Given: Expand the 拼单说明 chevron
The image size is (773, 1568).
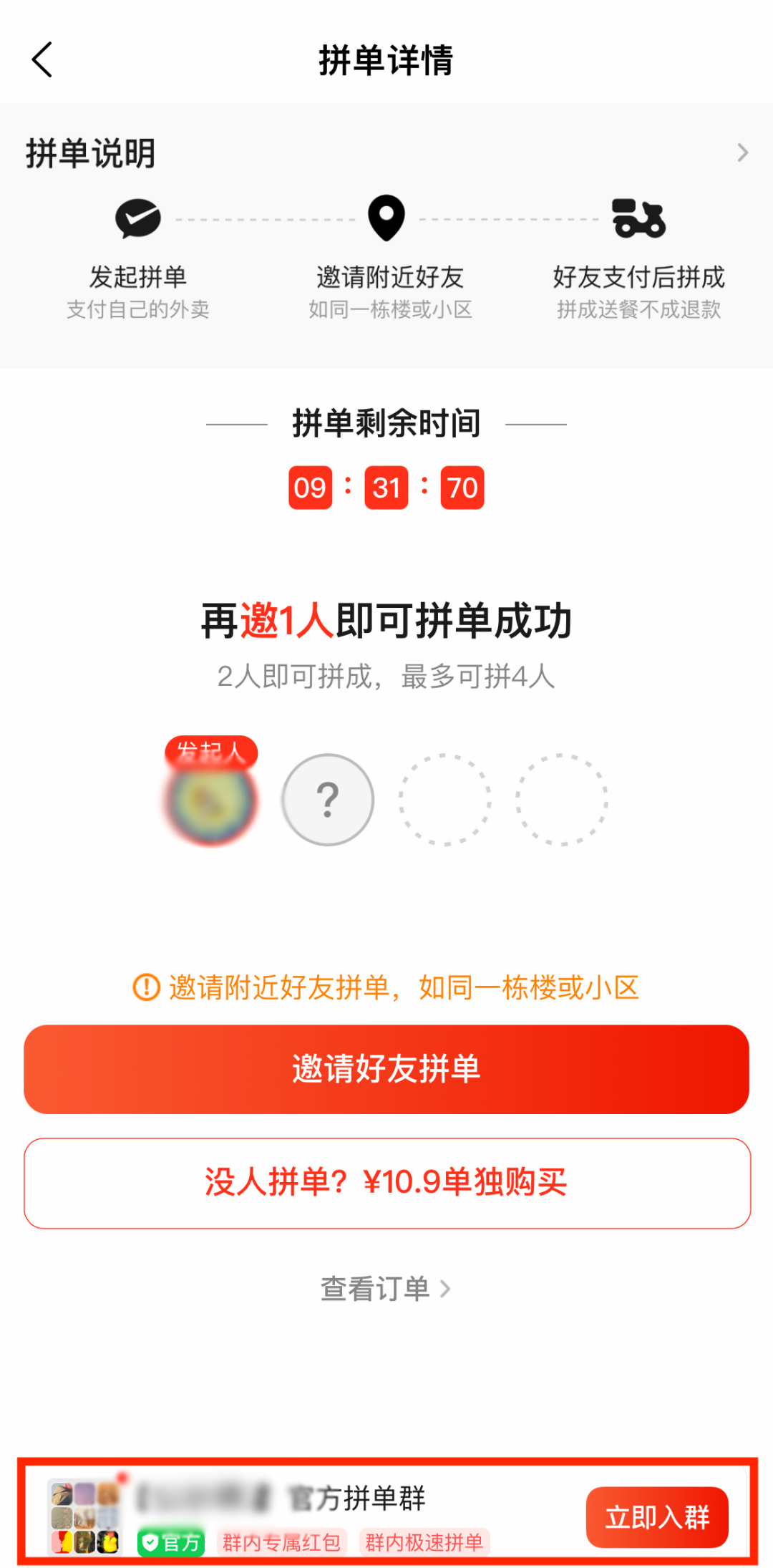Looking at the screenshot, I should [x=742, y=153].
